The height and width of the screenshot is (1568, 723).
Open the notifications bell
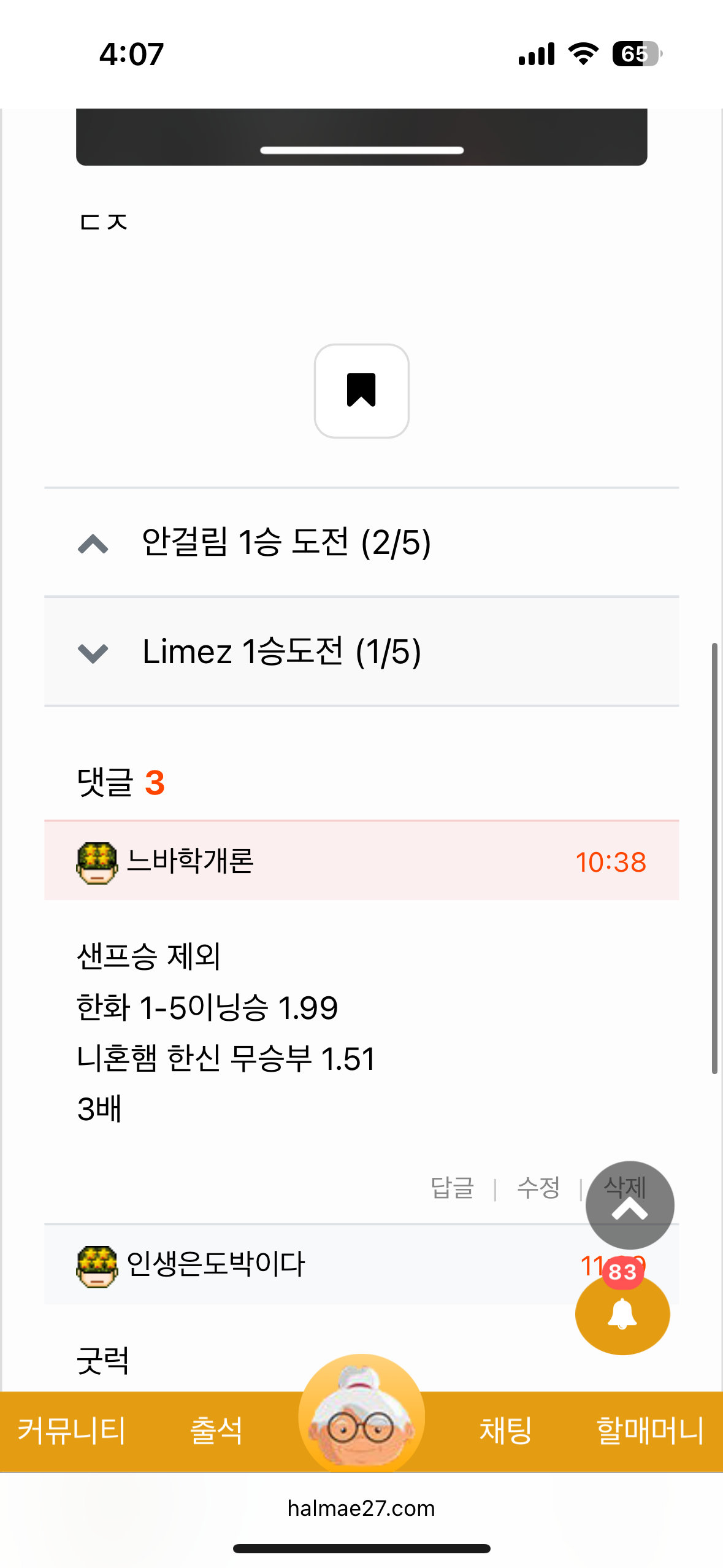point(622,1314)
